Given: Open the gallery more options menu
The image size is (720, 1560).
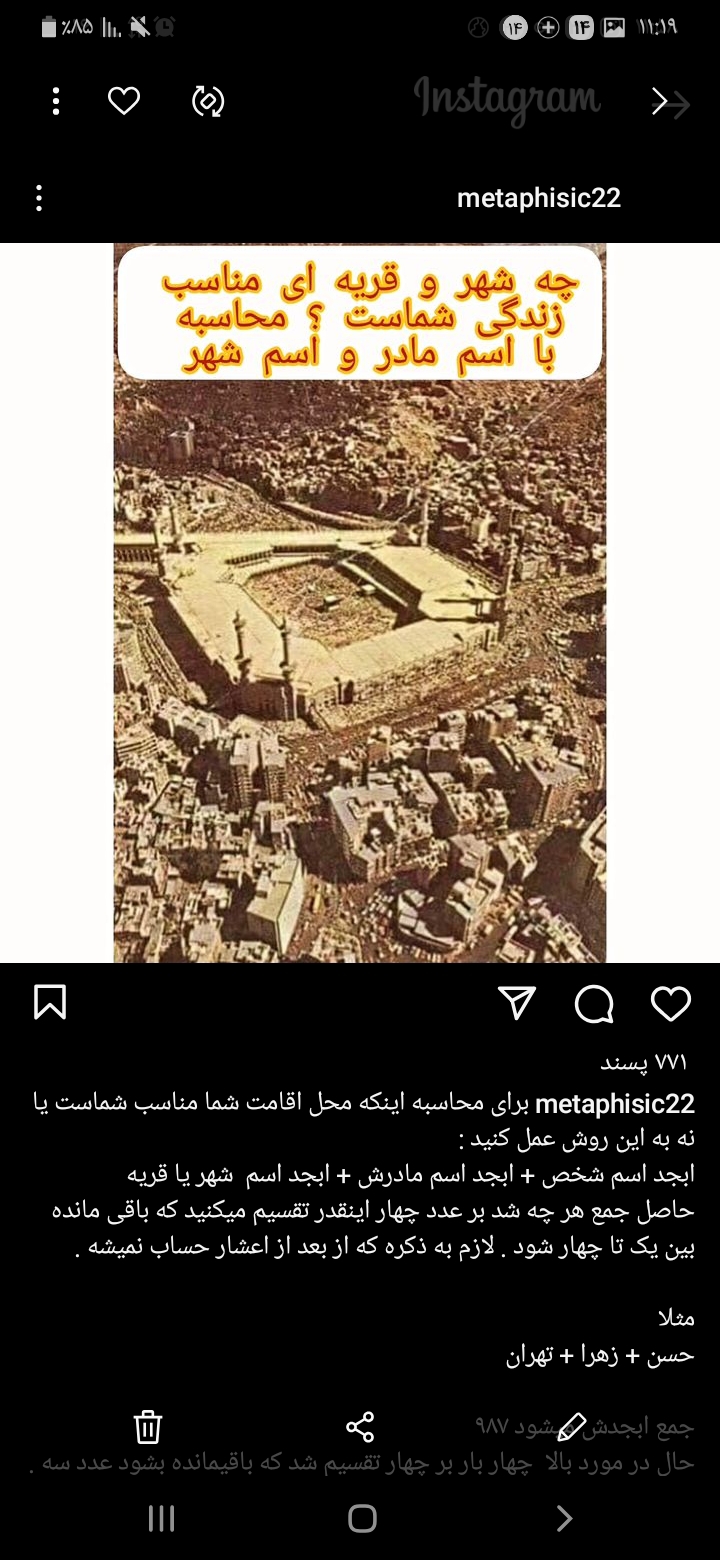Looking at the screenshot, I should (x=56, y=101).
